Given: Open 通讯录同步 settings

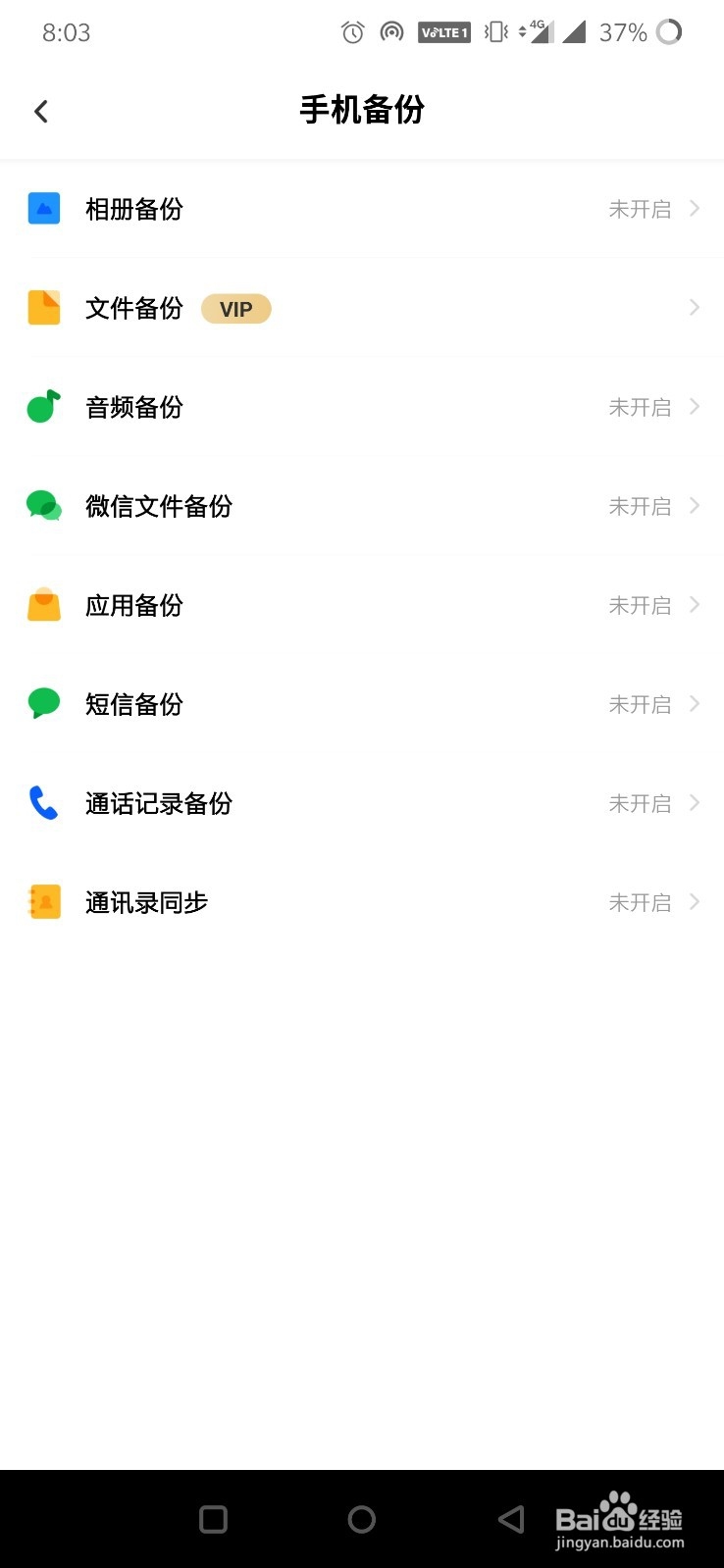Looking at the screenshot, I should [361, 902].
